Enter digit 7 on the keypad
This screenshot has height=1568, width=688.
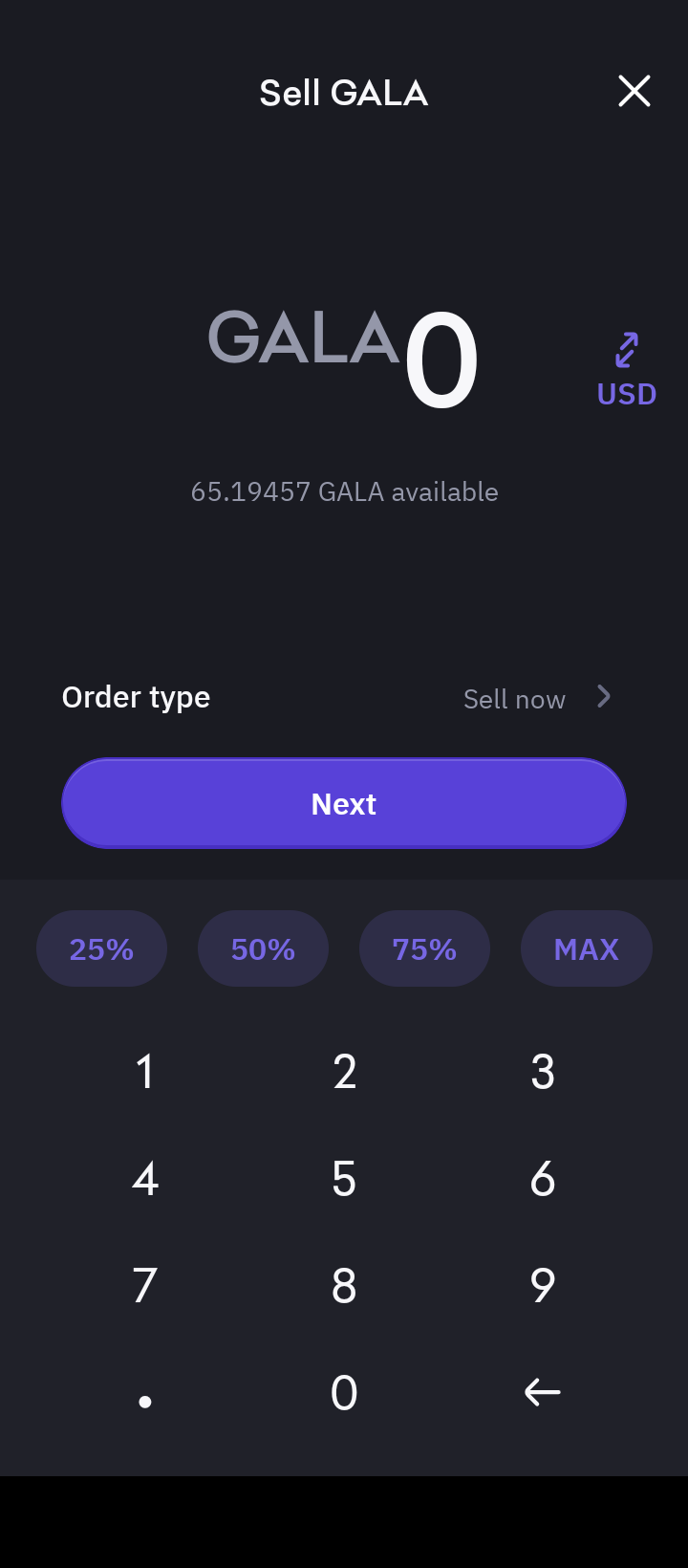point(145,1286)
